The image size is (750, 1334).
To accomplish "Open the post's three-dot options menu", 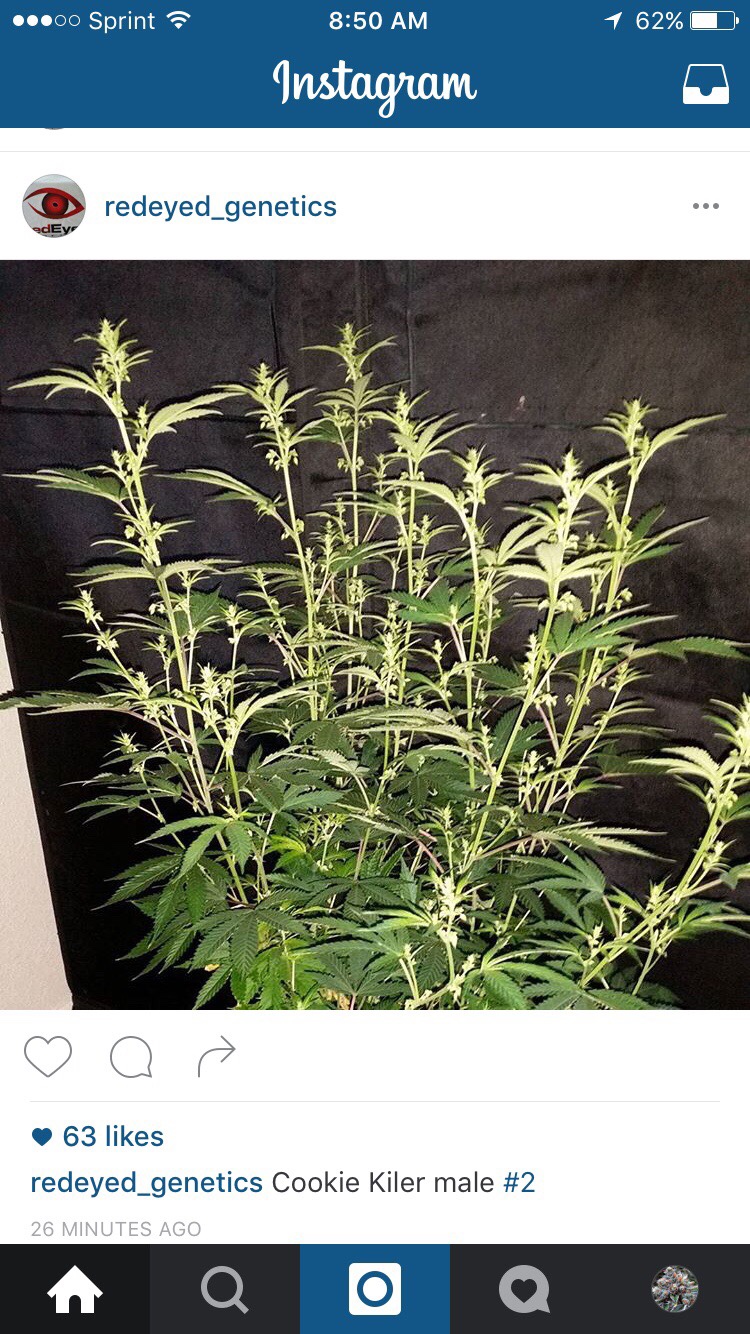I will [x=705, y=206].
